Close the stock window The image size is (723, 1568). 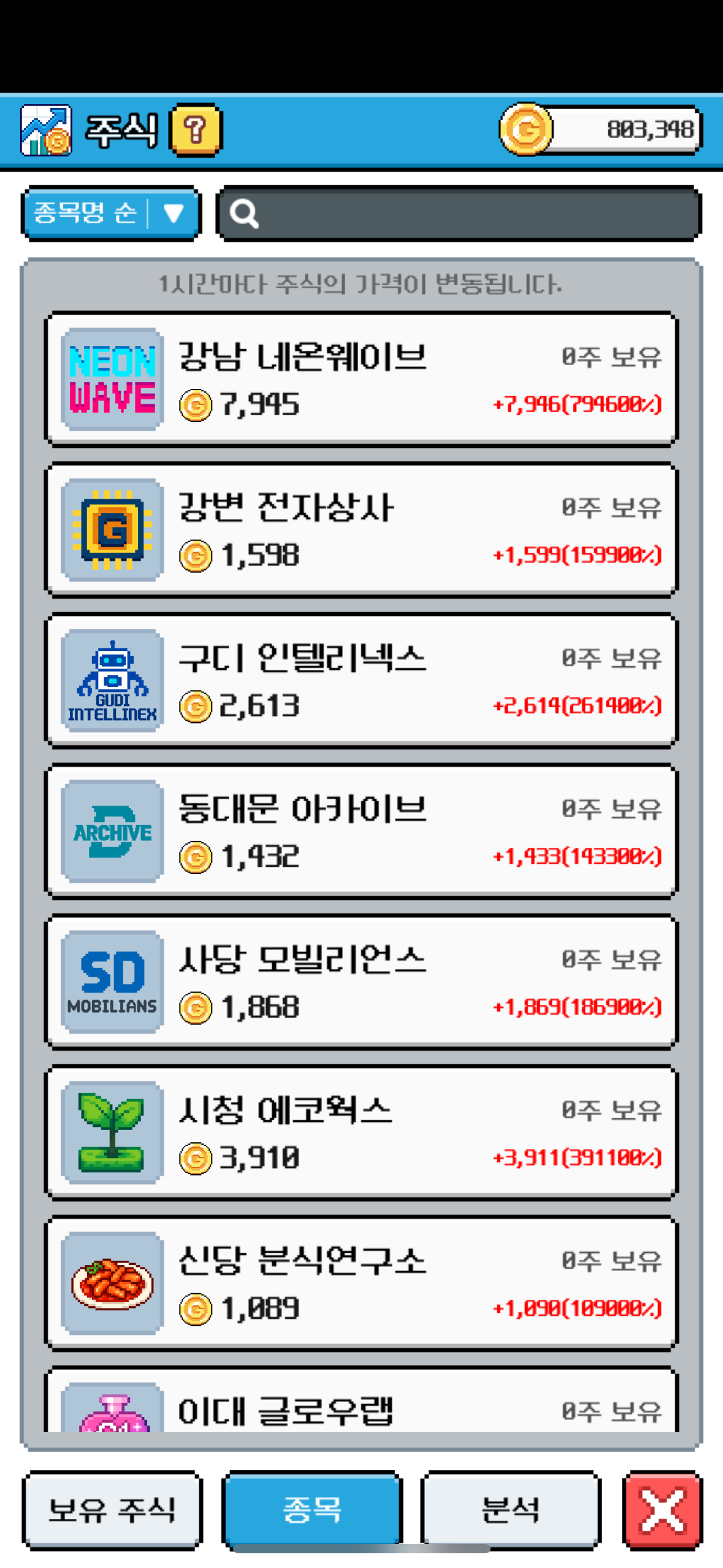pyautogui.click(x=662, y=1509)
